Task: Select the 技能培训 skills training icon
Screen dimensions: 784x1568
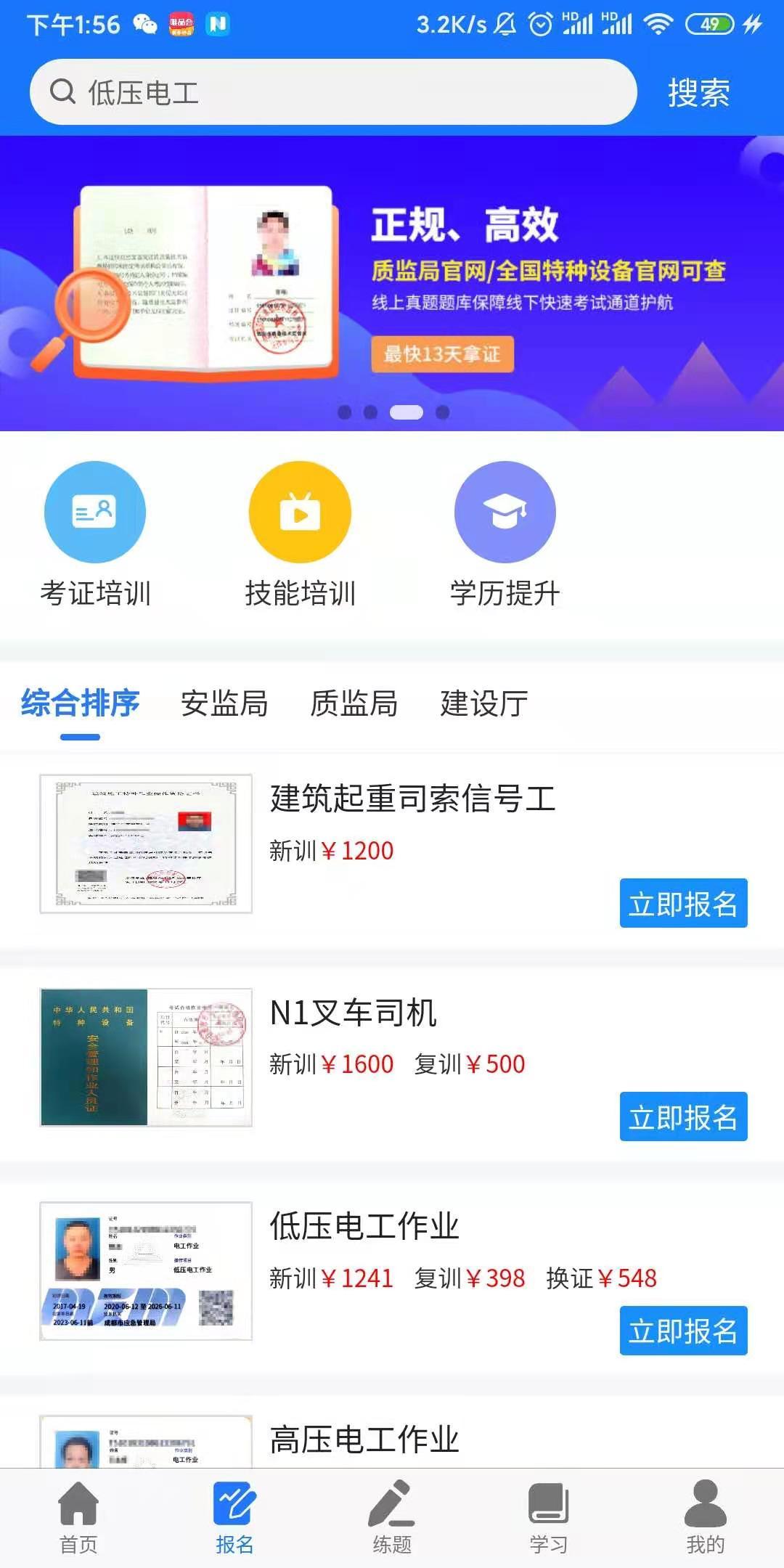Action: (x=300, y=512)
